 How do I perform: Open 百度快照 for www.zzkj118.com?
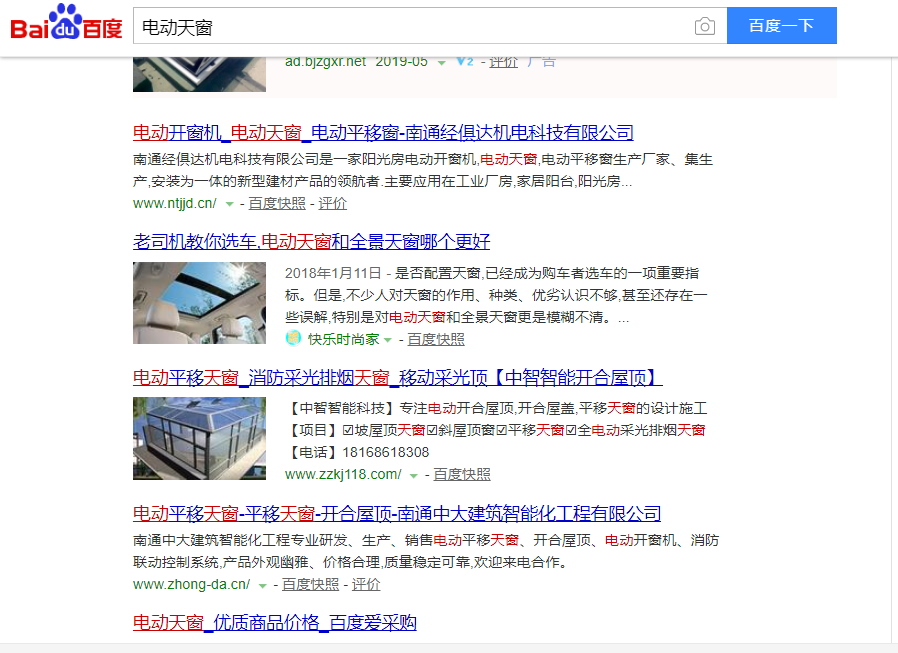coord(462,474)
